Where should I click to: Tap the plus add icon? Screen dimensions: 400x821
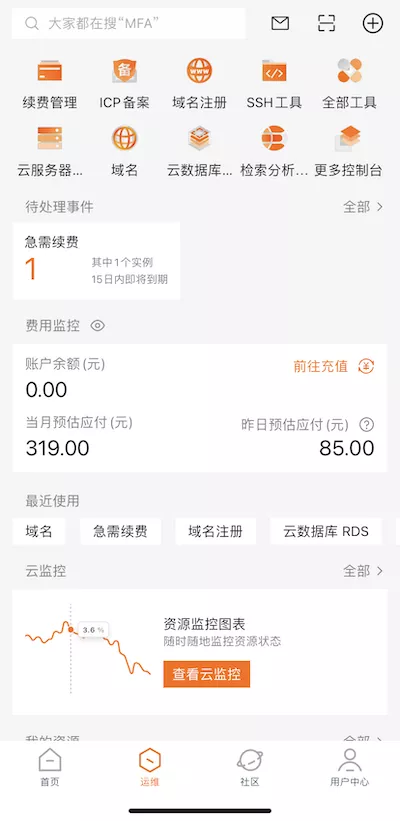pyautogui.click(x=373, y=24)
